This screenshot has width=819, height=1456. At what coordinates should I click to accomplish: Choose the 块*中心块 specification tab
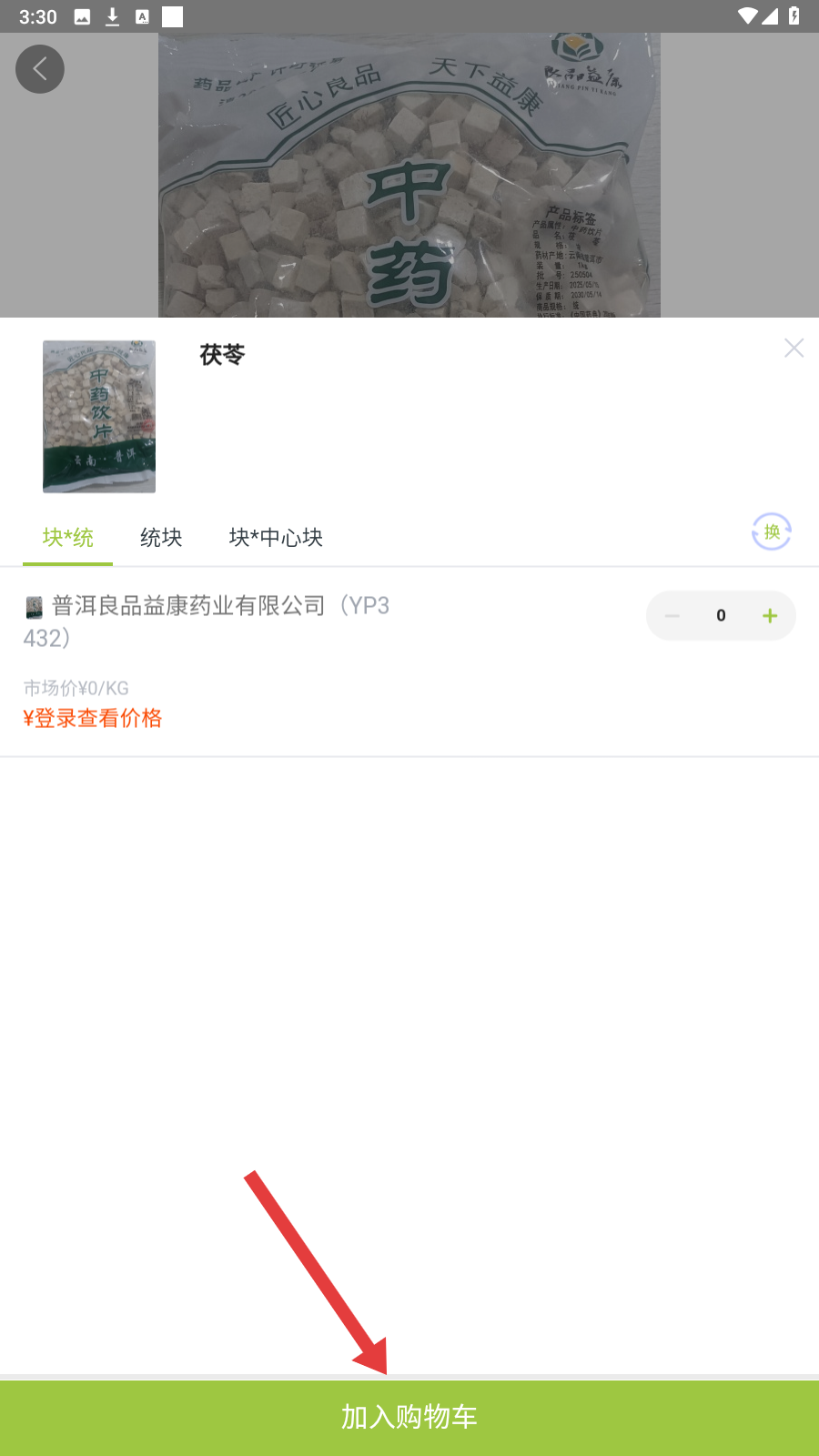pyautogui.click(x=276, y=538)
